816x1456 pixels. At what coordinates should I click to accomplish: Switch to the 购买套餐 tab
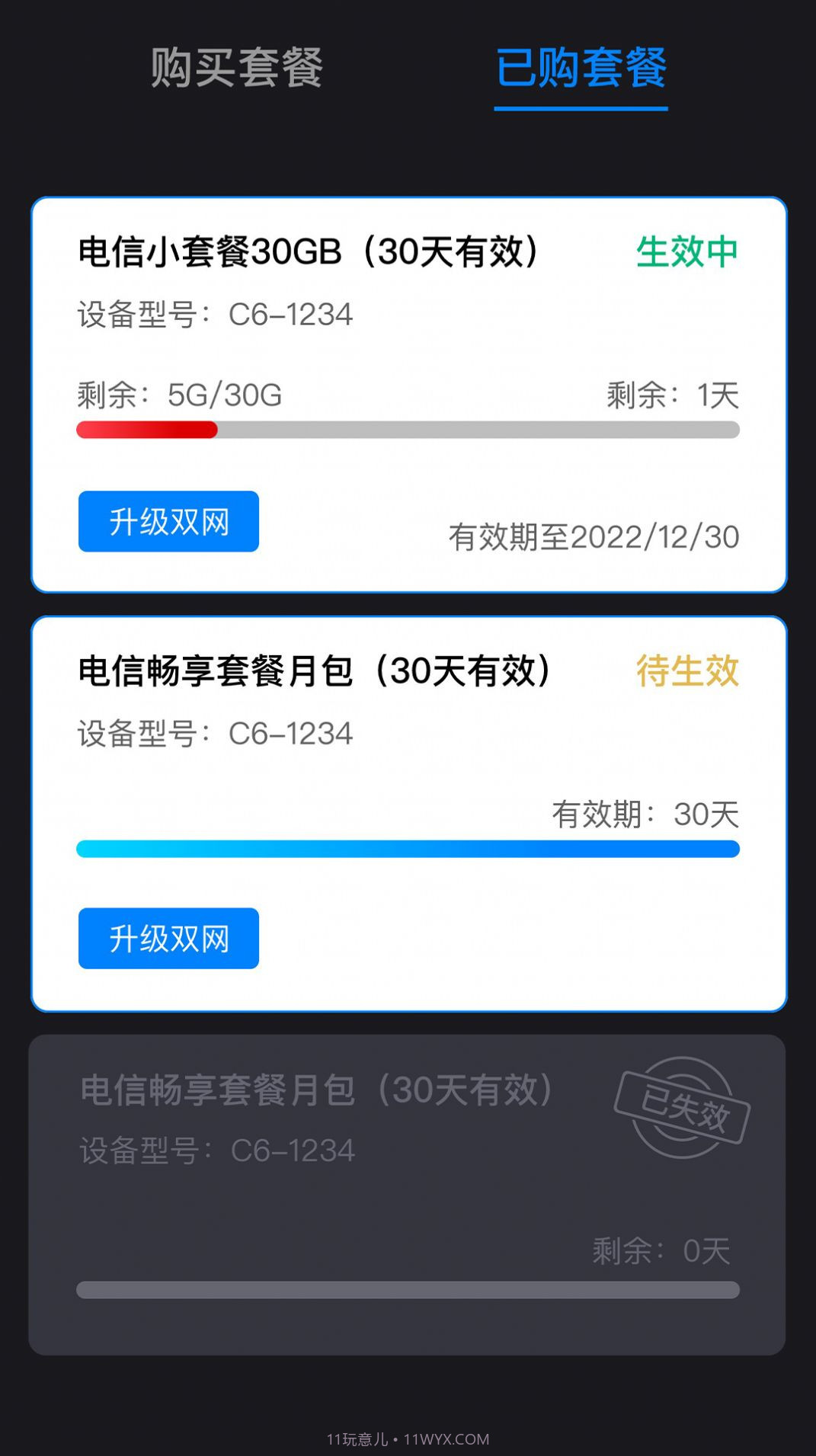(238, 69)
